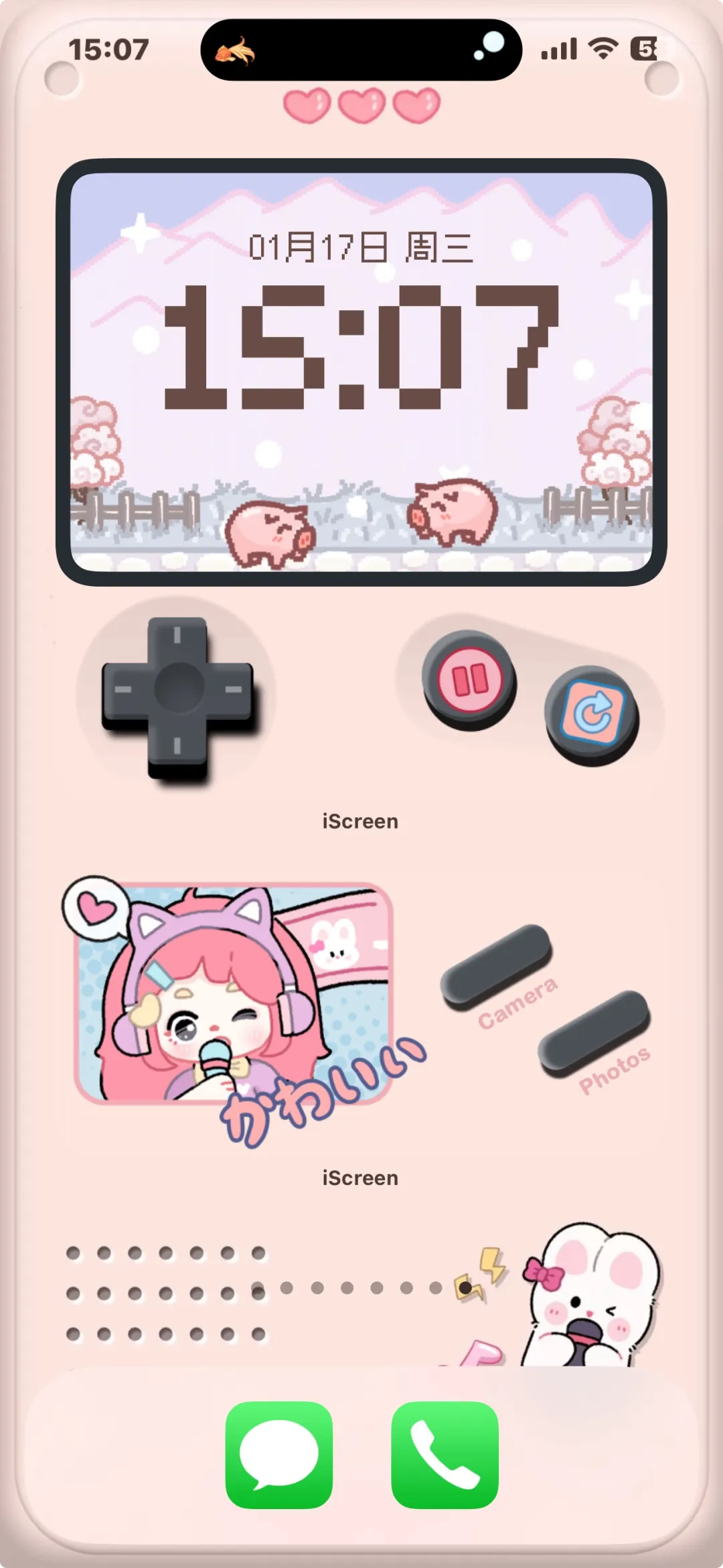The image size is (723, 1568).
Task: Tap the home screen page indicator dots
Action: [361, 1287]
